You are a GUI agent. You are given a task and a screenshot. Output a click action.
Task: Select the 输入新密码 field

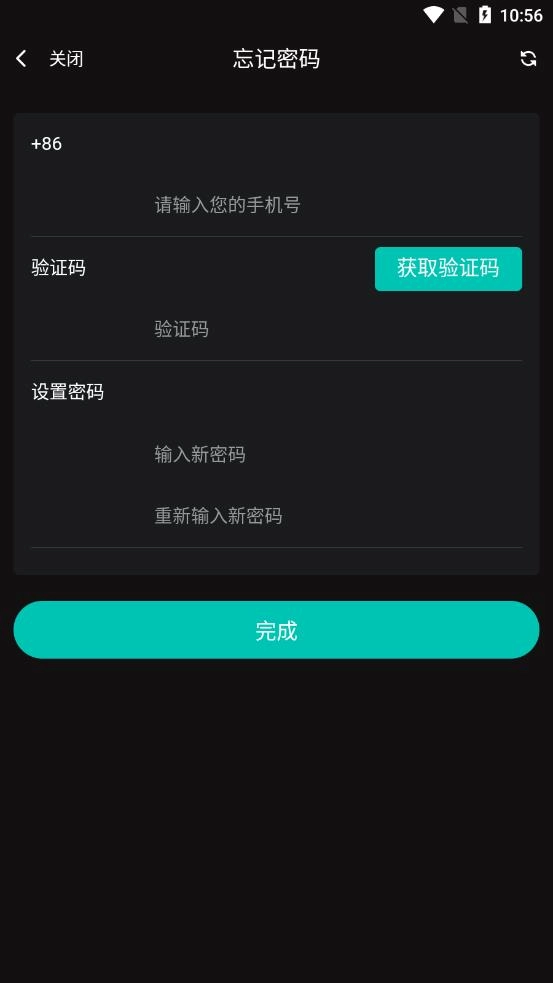pyautogui.click(x=338, y=454)
